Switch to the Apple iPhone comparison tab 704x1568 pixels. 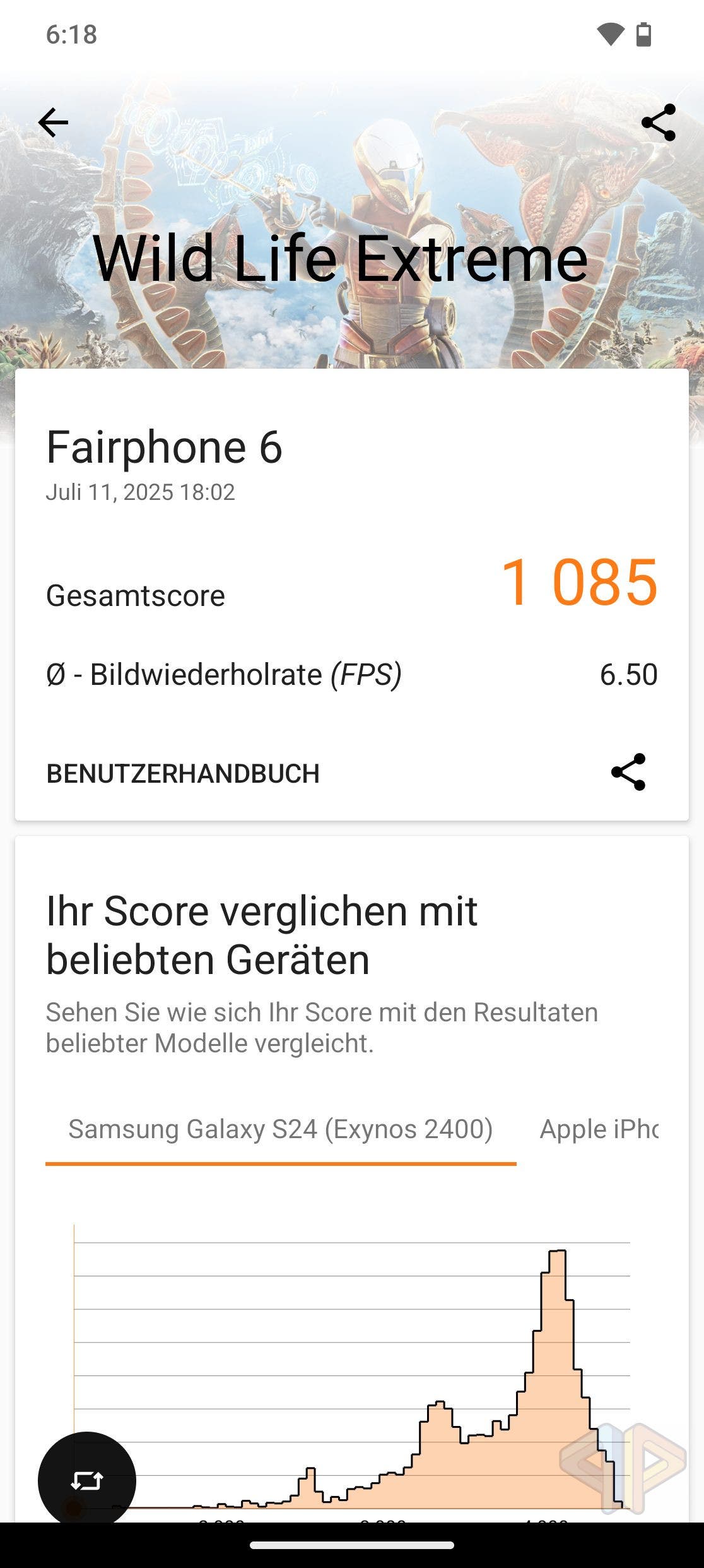pos(598,1129)
